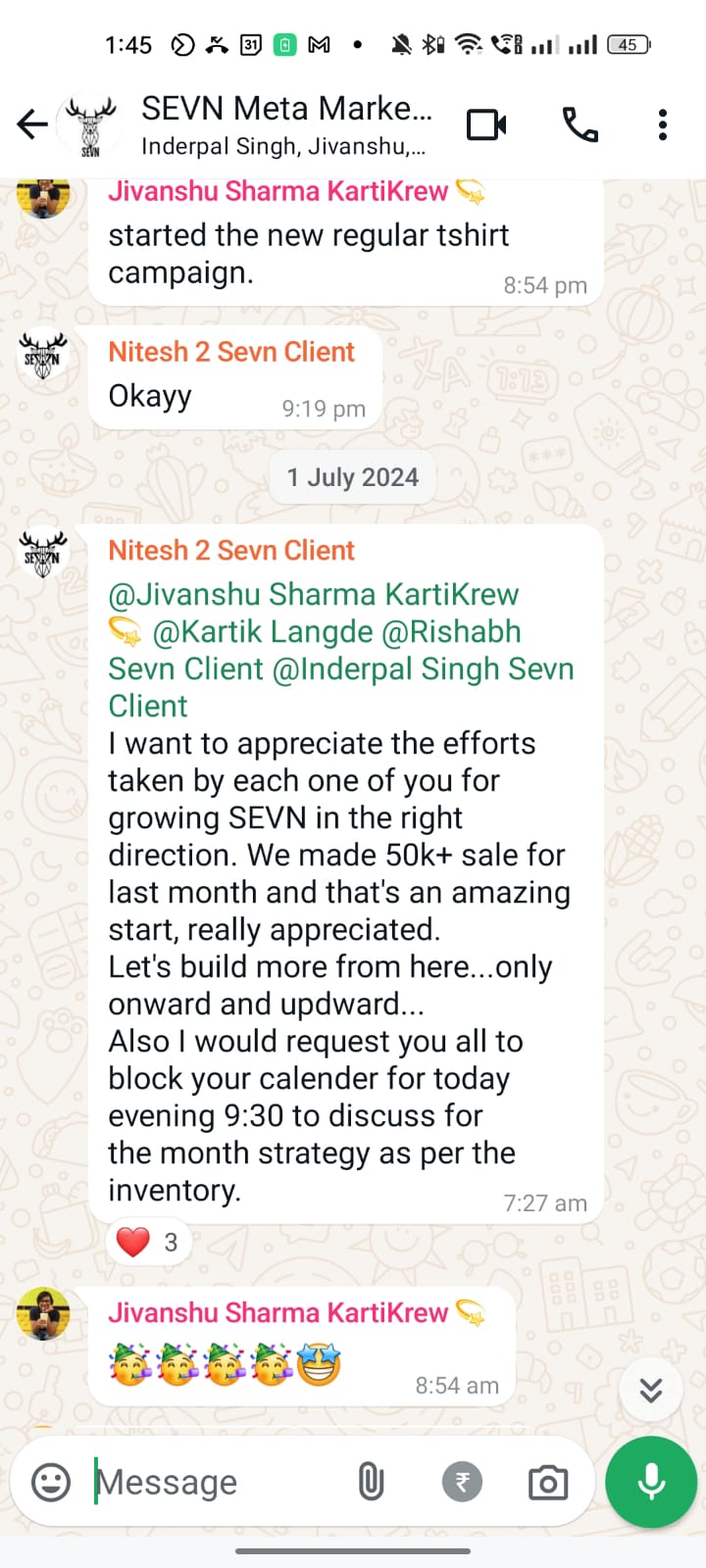Record a voice message with the microphone
The image size is (706, 1568).
point(651,1482)
